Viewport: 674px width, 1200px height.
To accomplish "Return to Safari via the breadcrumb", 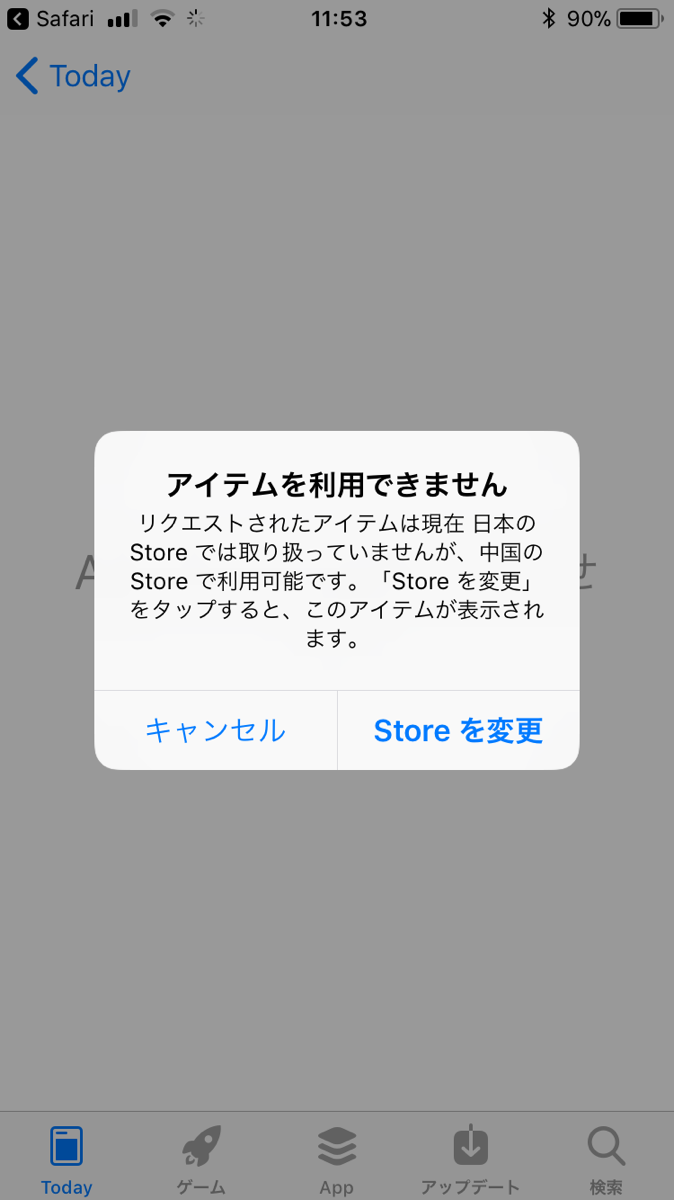I will coord(50,18).
